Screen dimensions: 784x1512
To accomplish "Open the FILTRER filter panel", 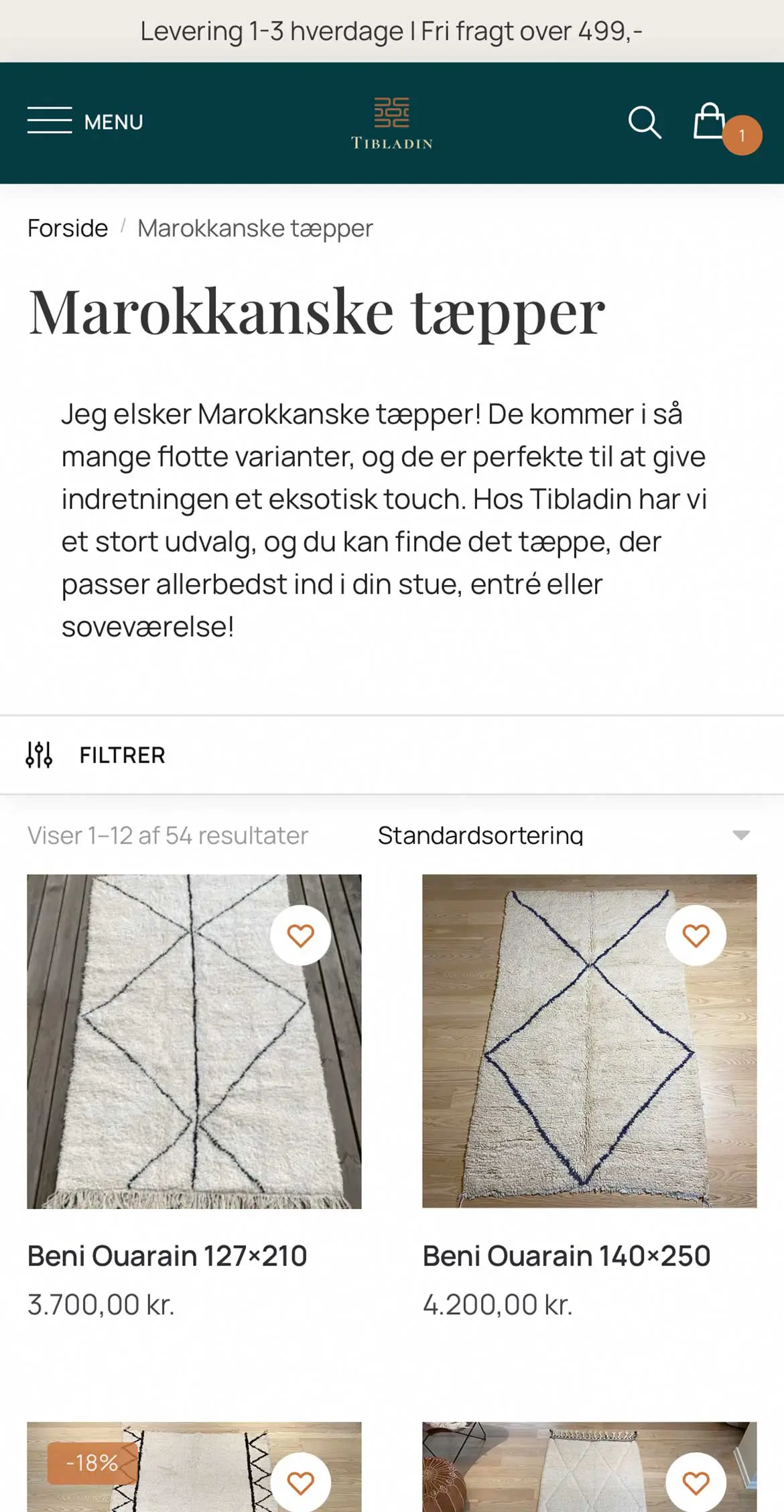I will click(x=96, y=755).
